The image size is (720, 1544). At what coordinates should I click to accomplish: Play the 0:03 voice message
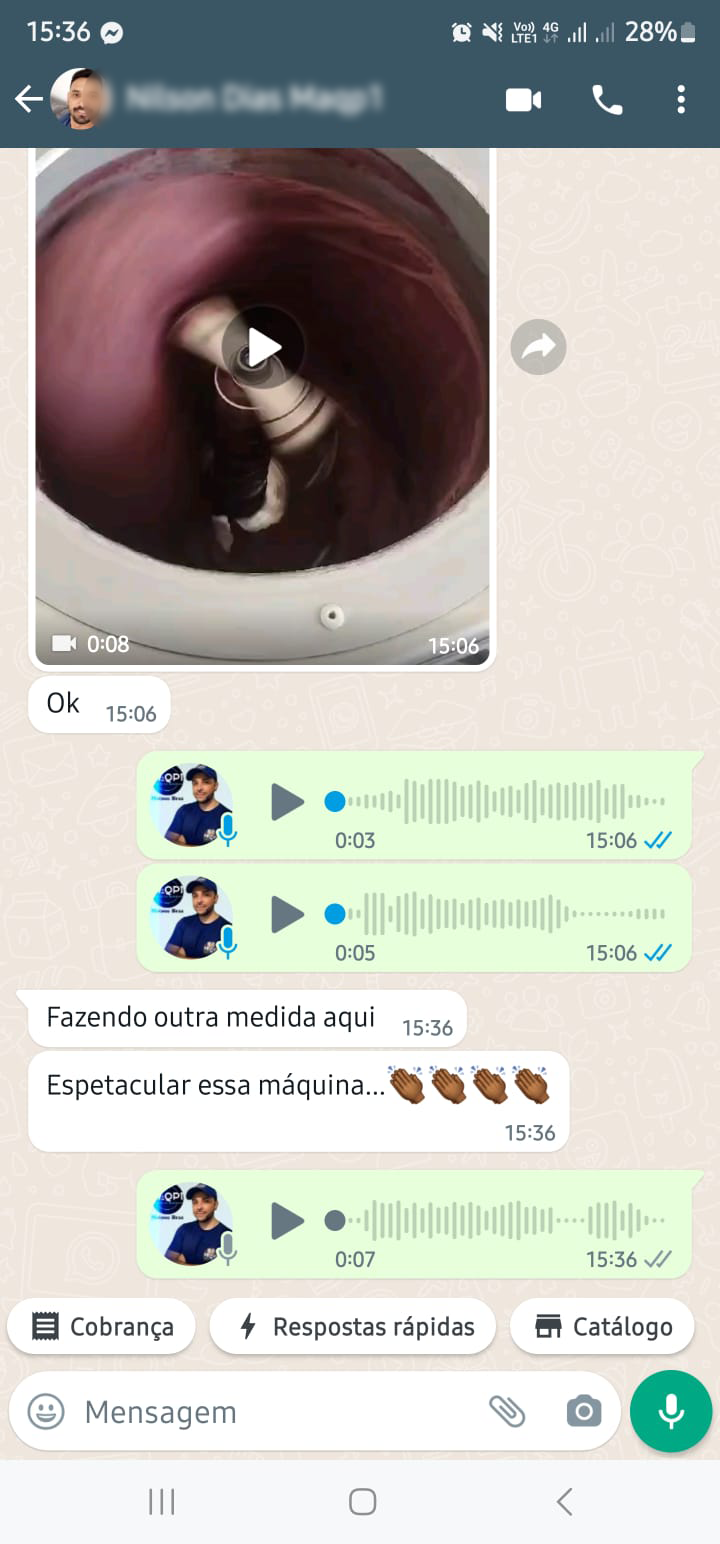(287, 802)
